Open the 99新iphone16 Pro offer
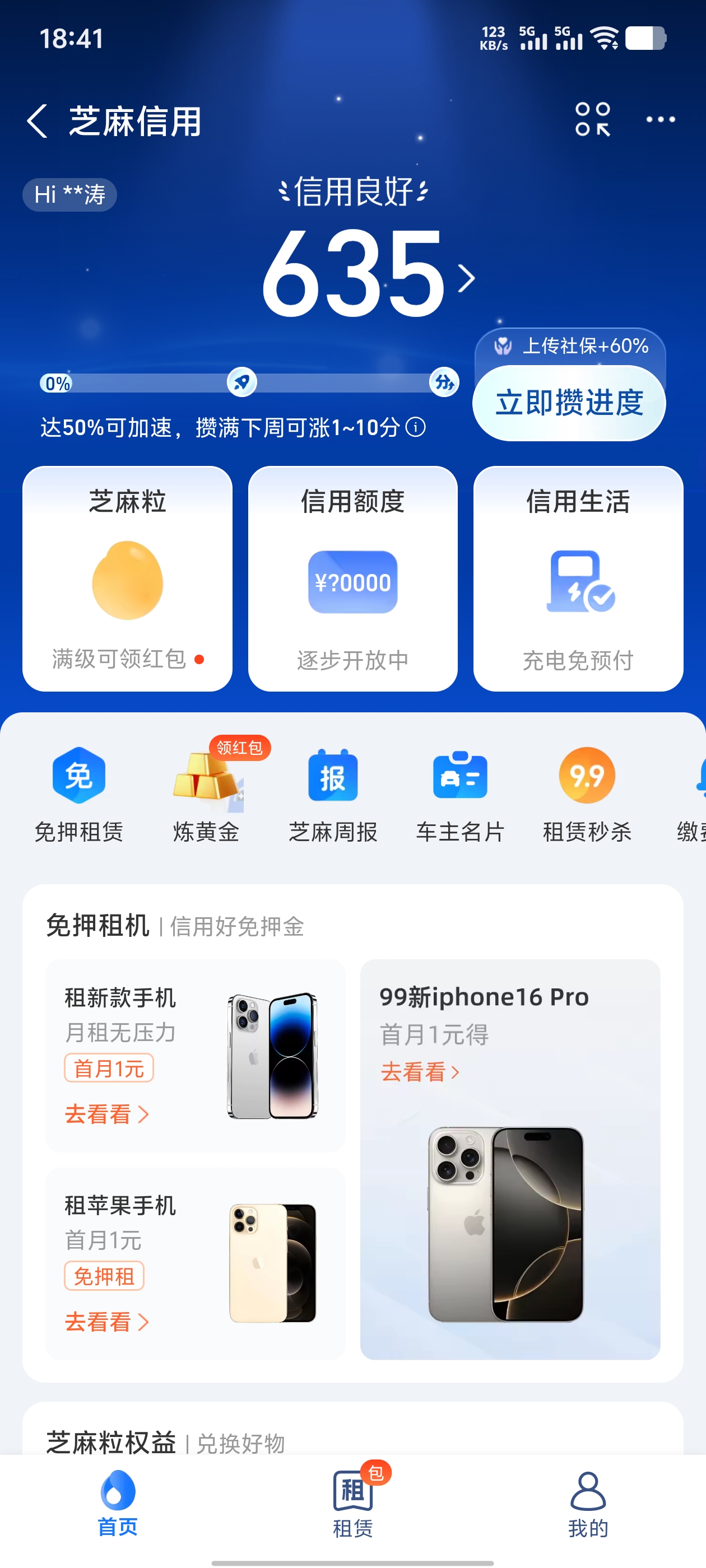The height and width of the screenshot is (1568, 706). pyautogui.click(x=510, y=1159)
